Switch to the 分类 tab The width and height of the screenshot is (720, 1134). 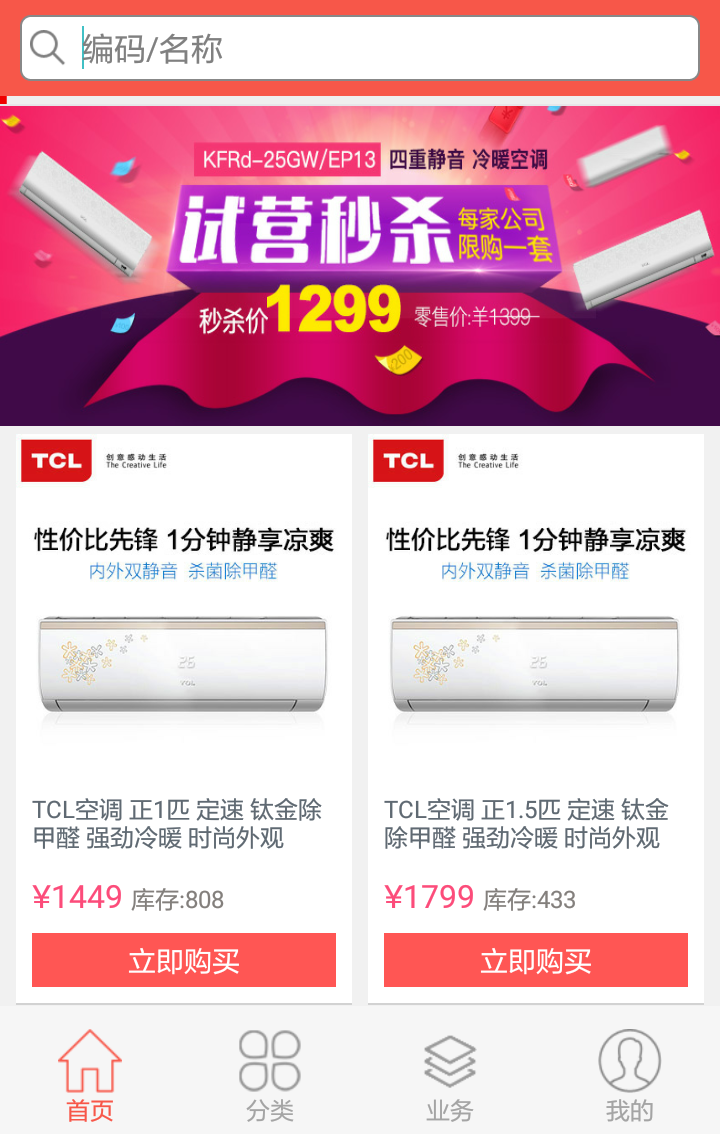coord(270,1075)
